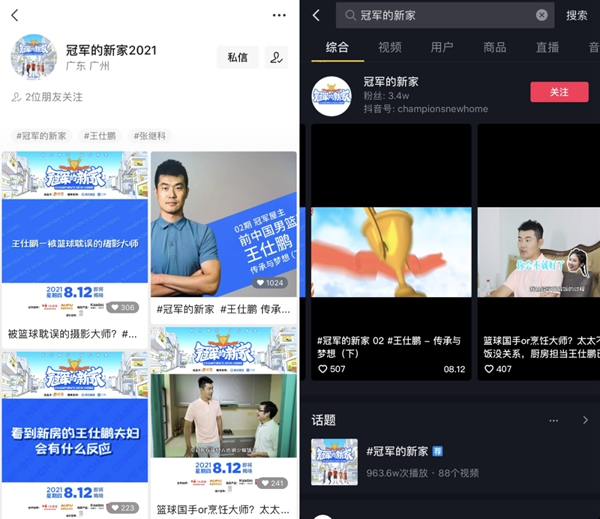This screenshot has width=600, height=519.
Task: Tap the 搜索 search button
Action: [x=577, y=15]
